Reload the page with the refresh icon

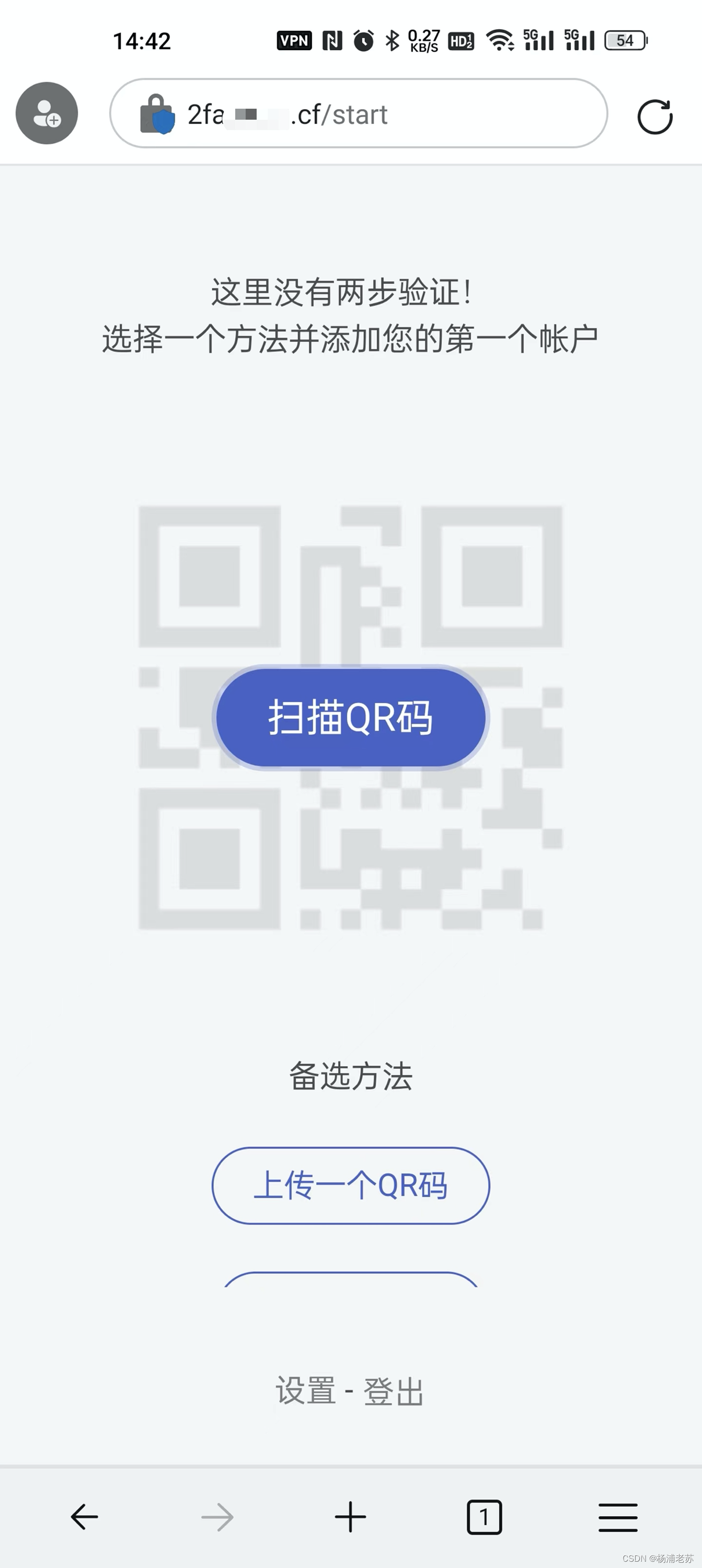pos(654,115)
